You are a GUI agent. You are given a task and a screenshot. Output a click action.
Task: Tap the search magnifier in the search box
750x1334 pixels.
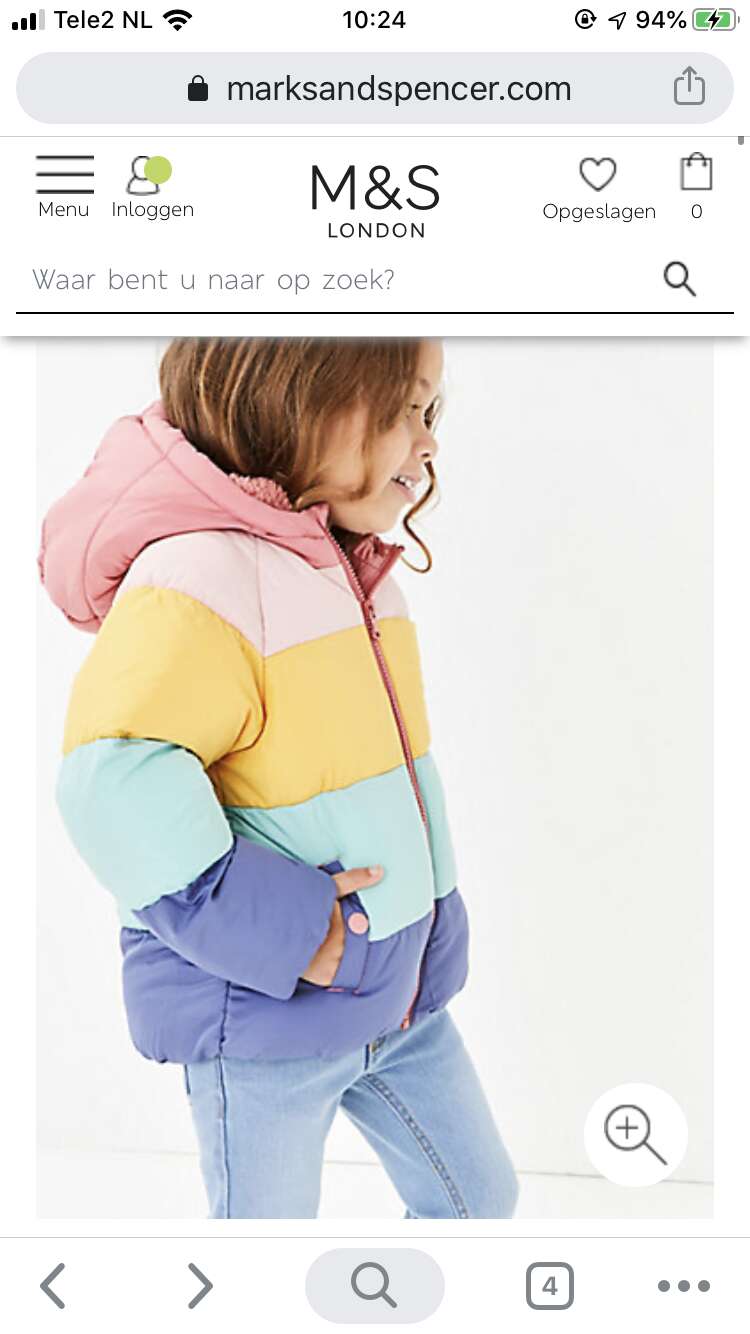(680, 280)
